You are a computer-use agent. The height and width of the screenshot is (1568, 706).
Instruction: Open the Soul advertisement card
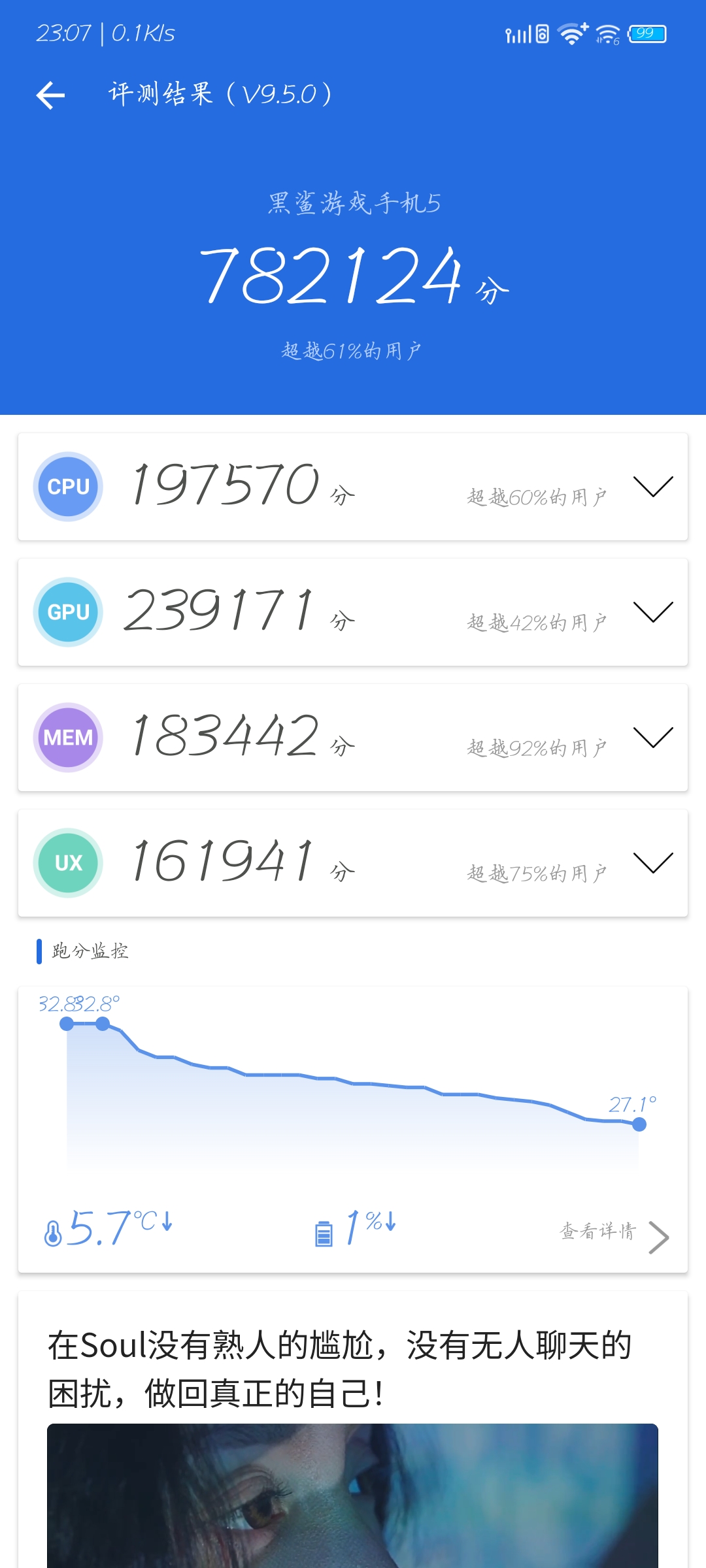pyautogui.click(x=353, y=1429)
